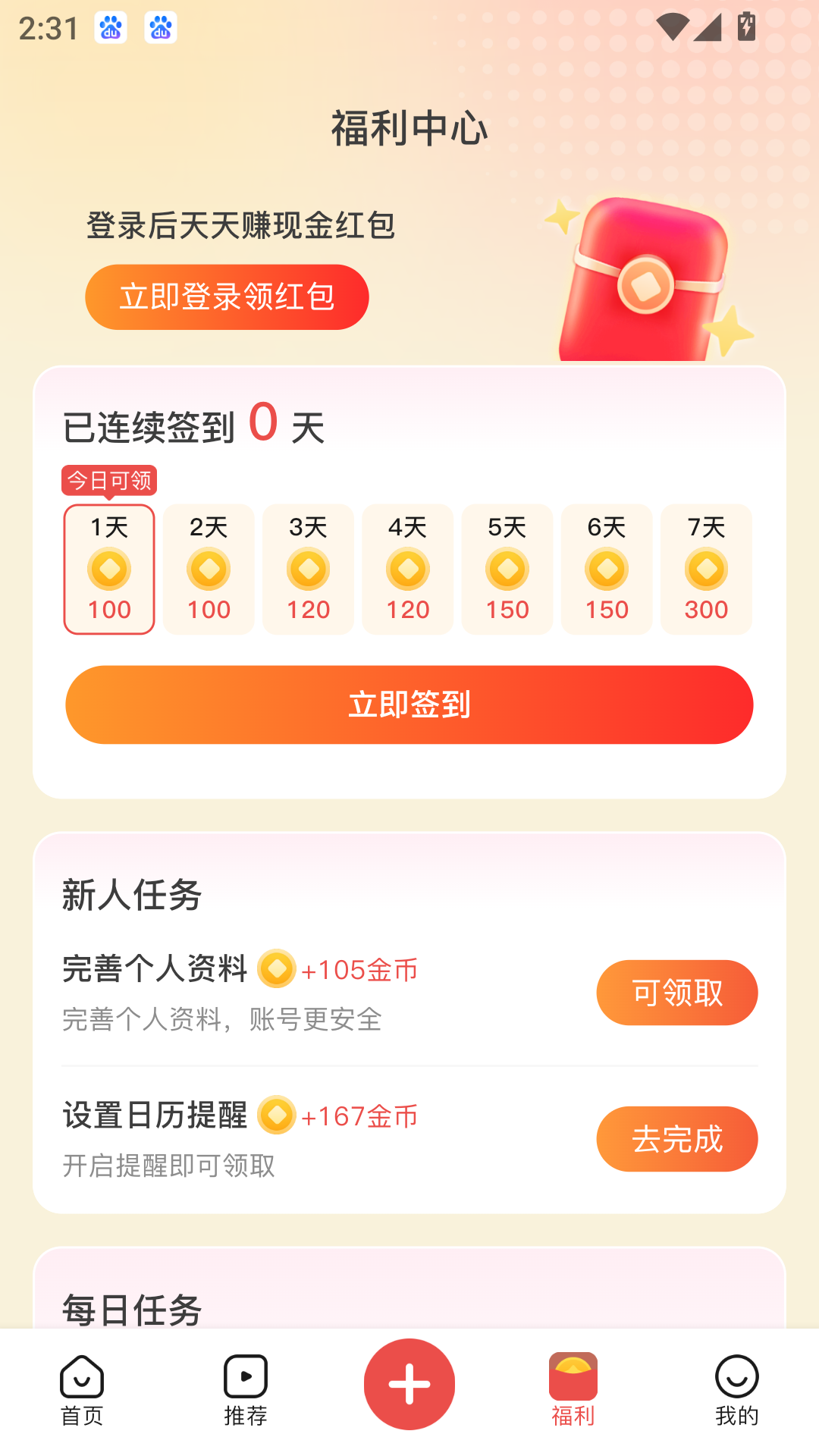This screenshot has height=1456, width=819.
Task: Open the 新人任务 section header
Action: coord(130,896)
